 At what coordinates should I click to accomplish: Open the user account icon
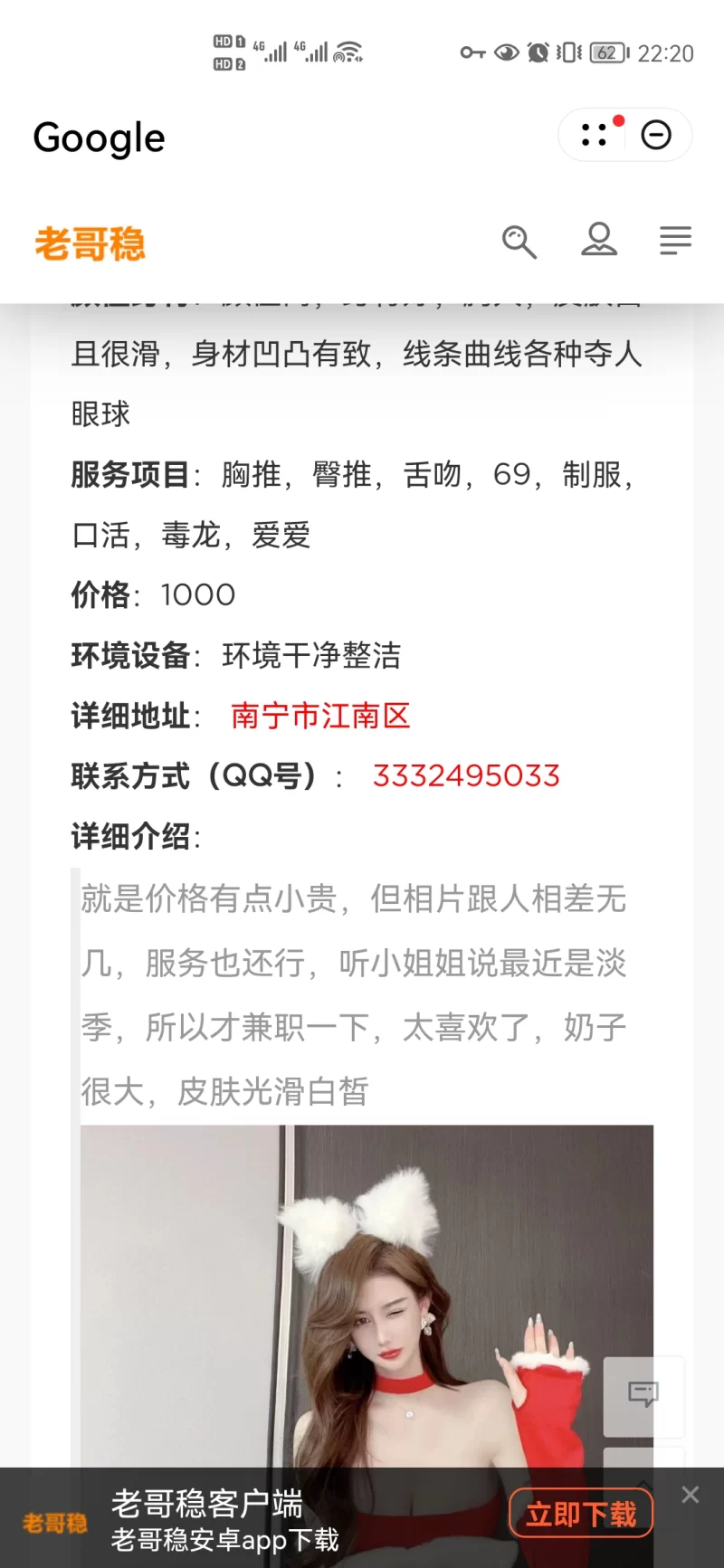point(598,240)
